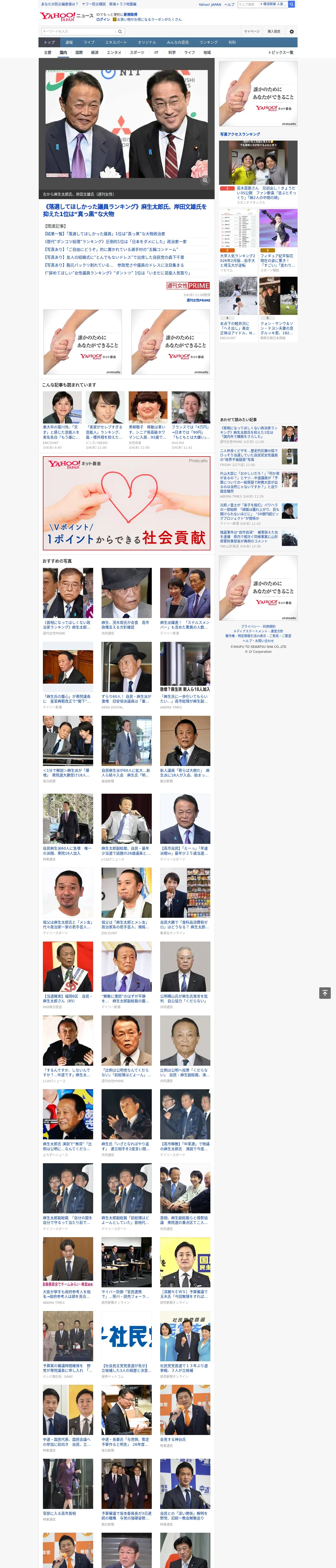Open 購入履歴

click(x=274, y=31)
